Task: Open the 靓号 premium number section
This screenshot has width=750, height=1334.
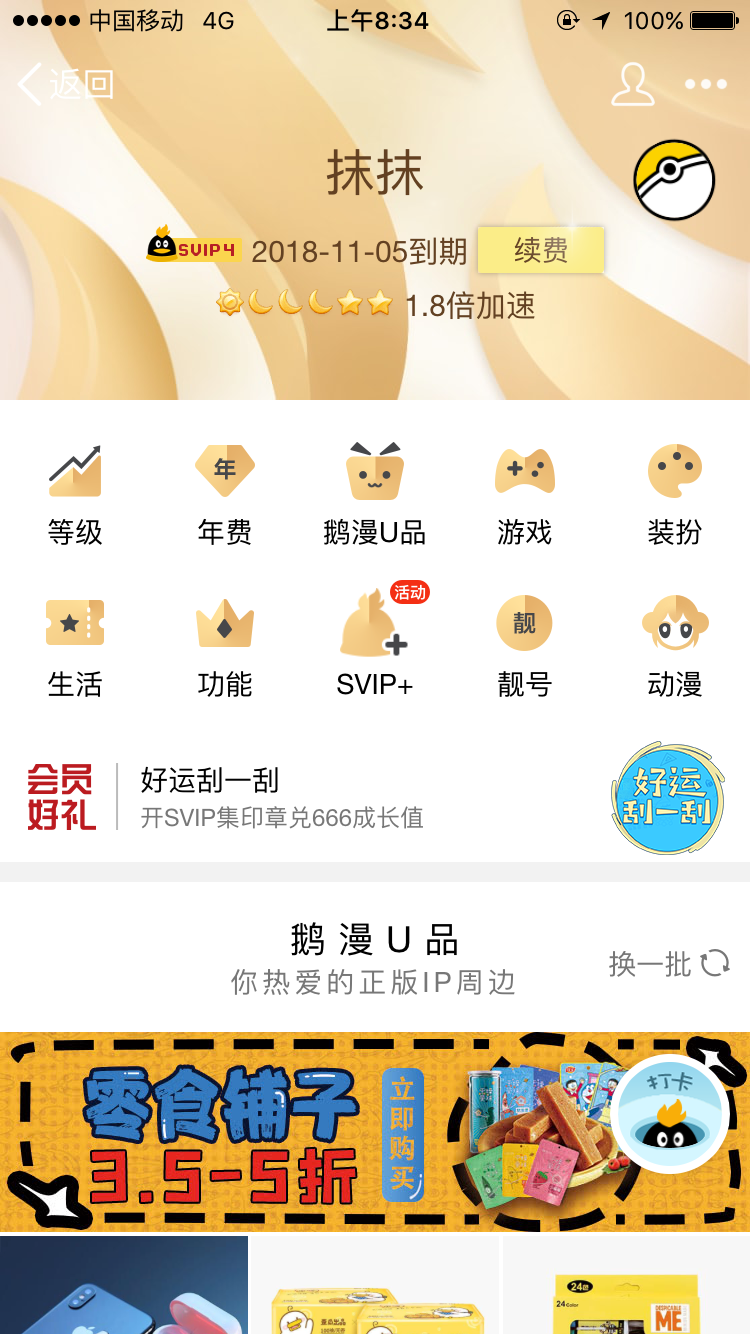Action: point(525,645)
